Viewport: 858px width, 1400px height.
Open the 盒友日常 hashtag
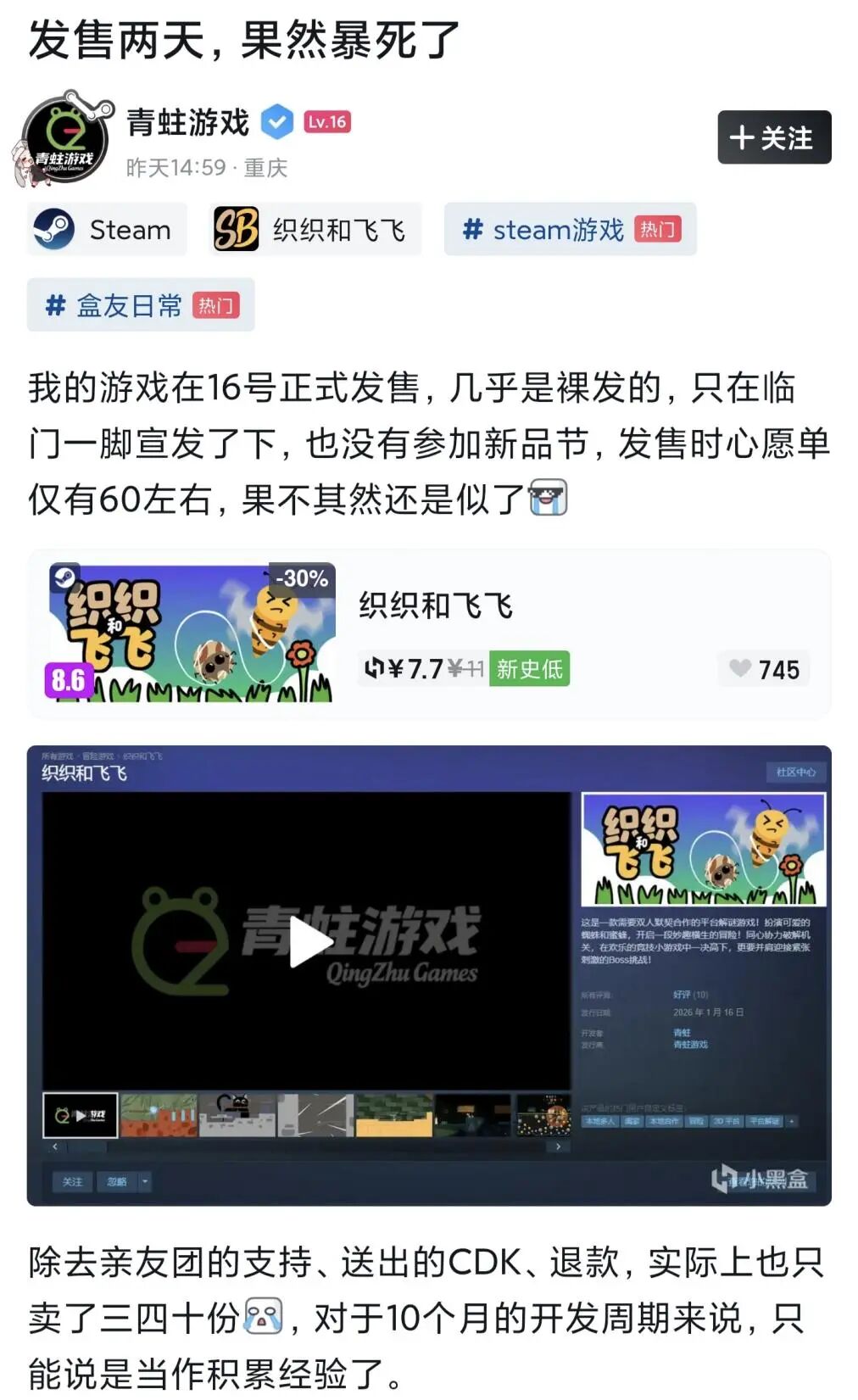(141, 305)
